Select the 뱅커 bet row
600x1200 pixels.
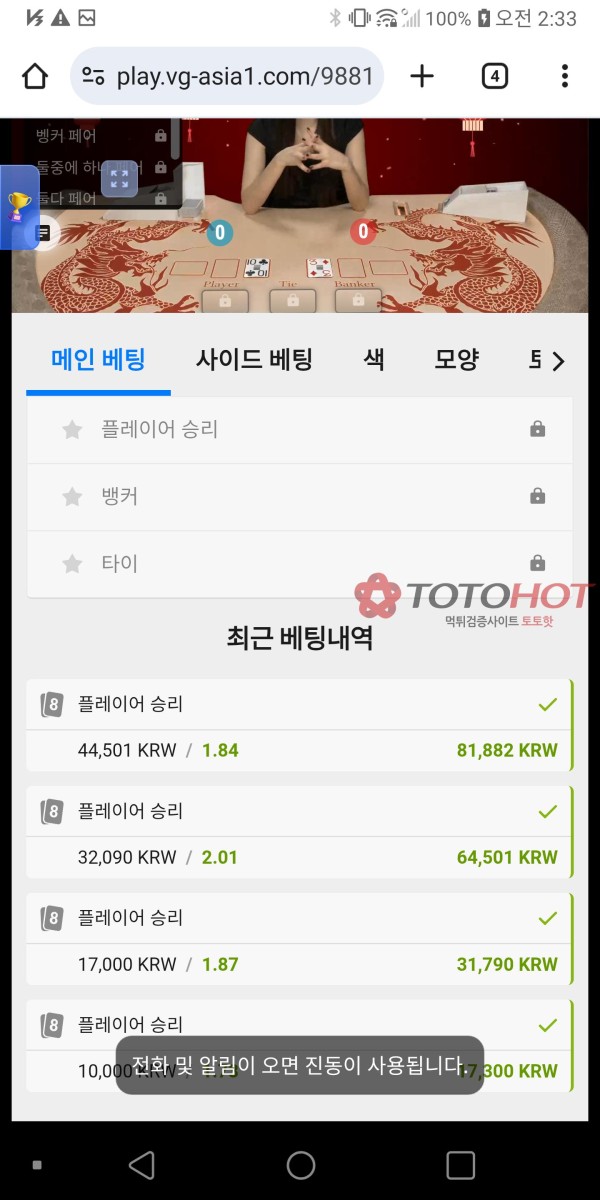click(300, 497)
